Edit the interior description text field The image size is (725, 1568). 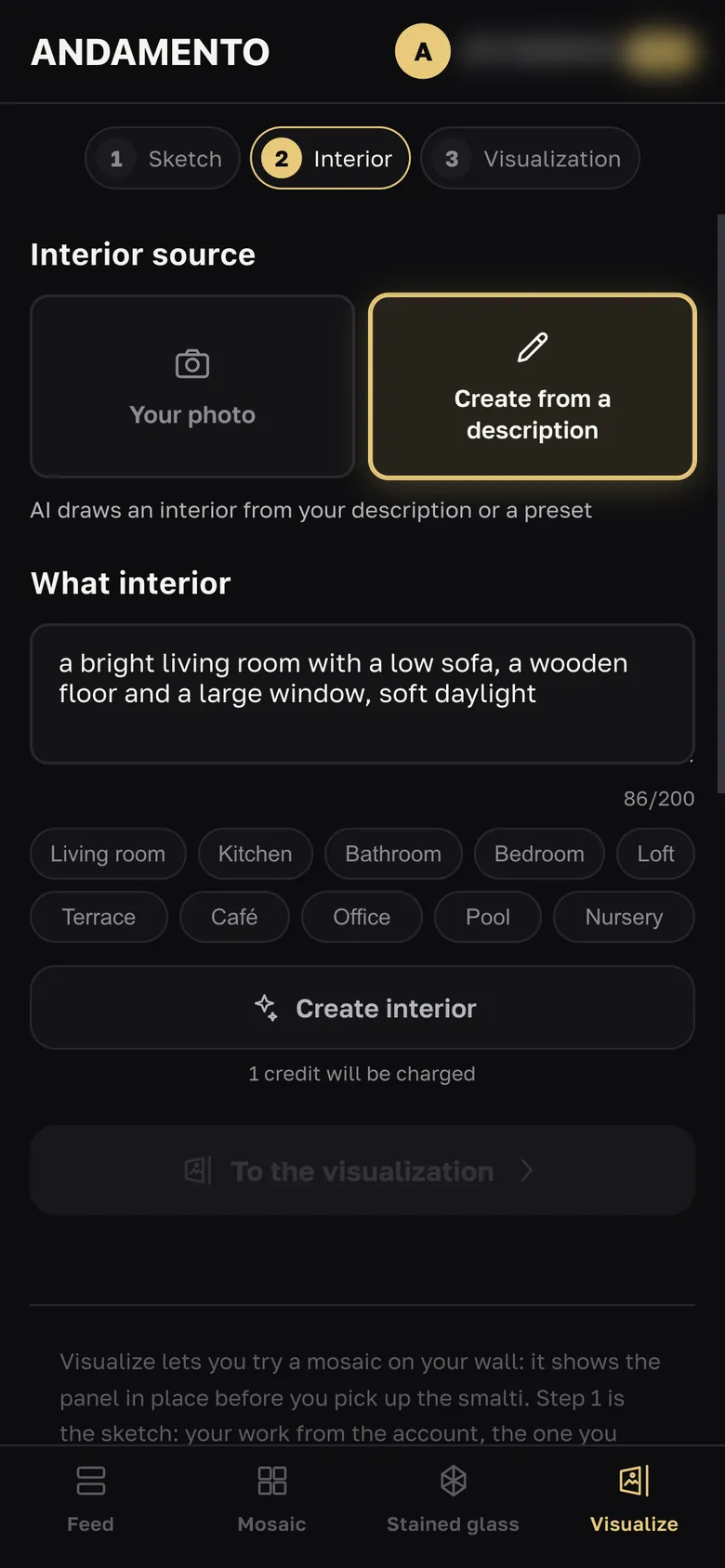362,694
